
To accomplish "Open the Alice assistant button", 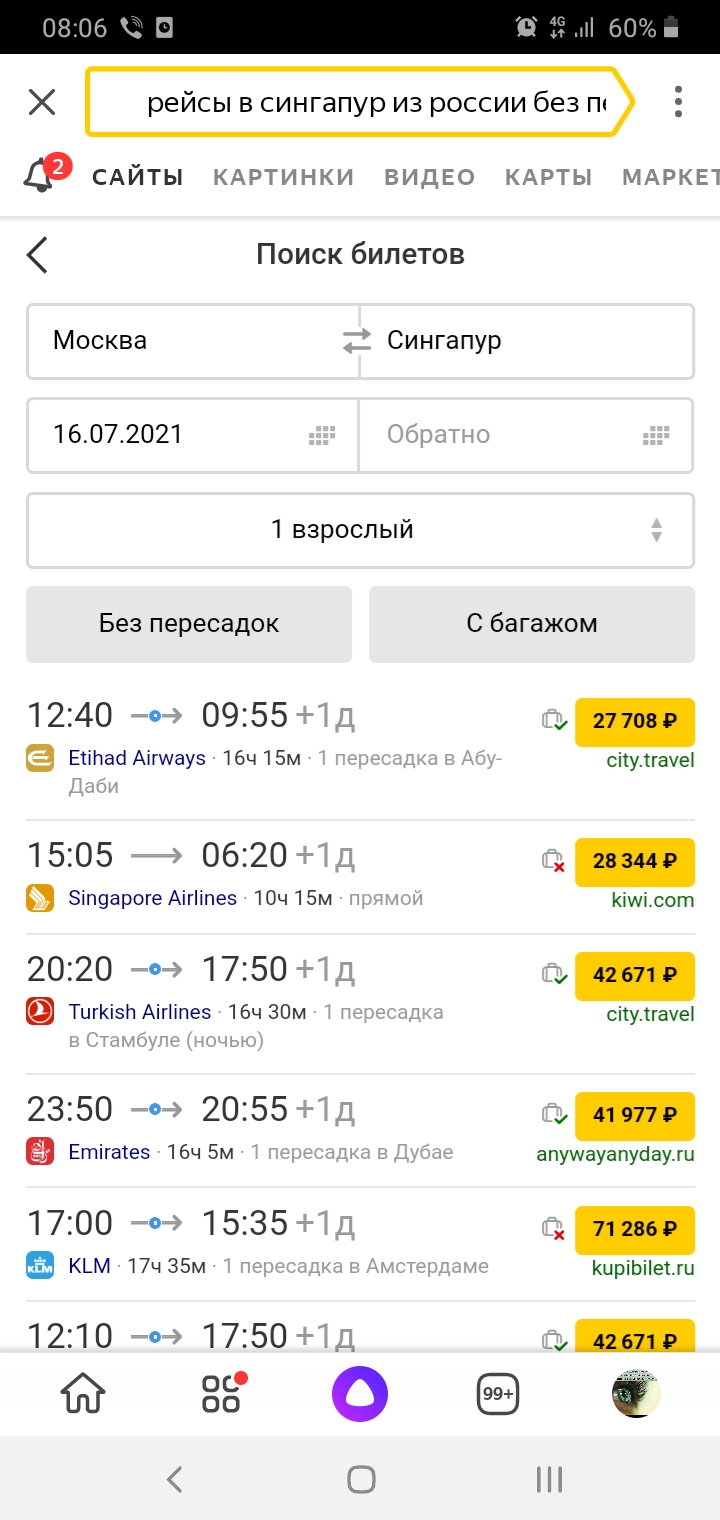I will tap(360, 1394).
